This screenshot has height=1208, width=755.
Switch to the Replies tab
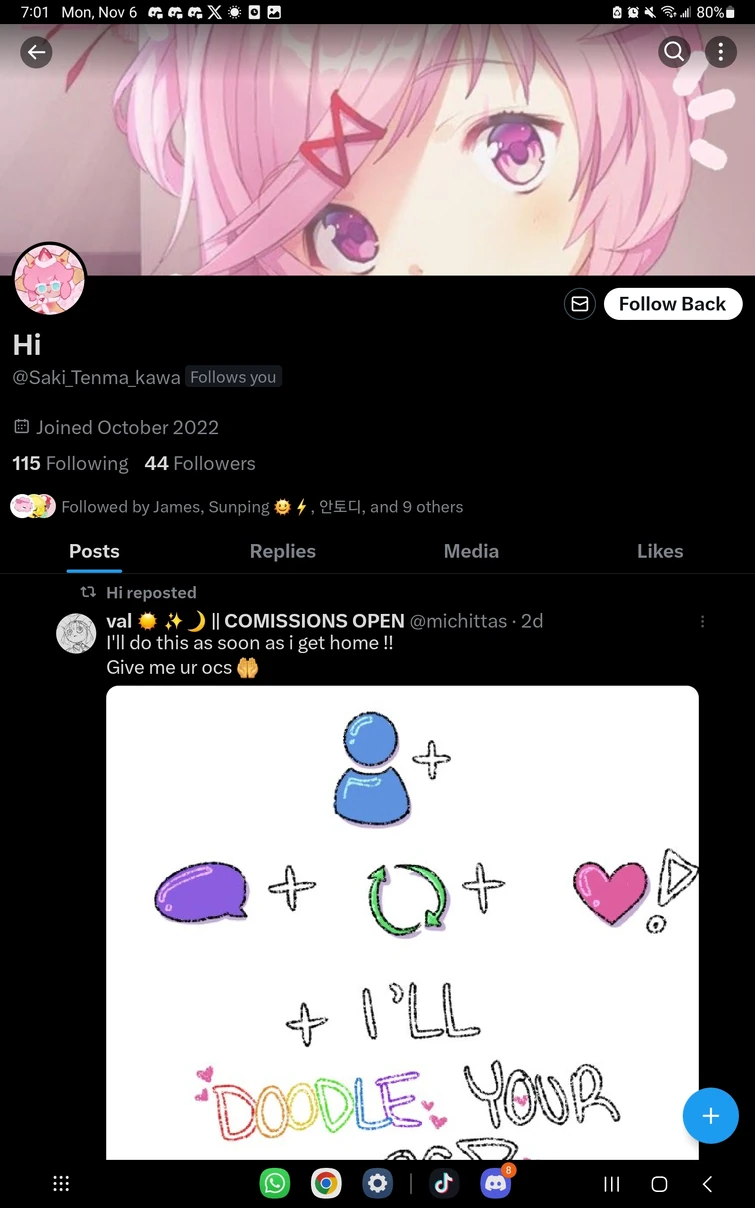pyautogui.click(x=282, y=551)
